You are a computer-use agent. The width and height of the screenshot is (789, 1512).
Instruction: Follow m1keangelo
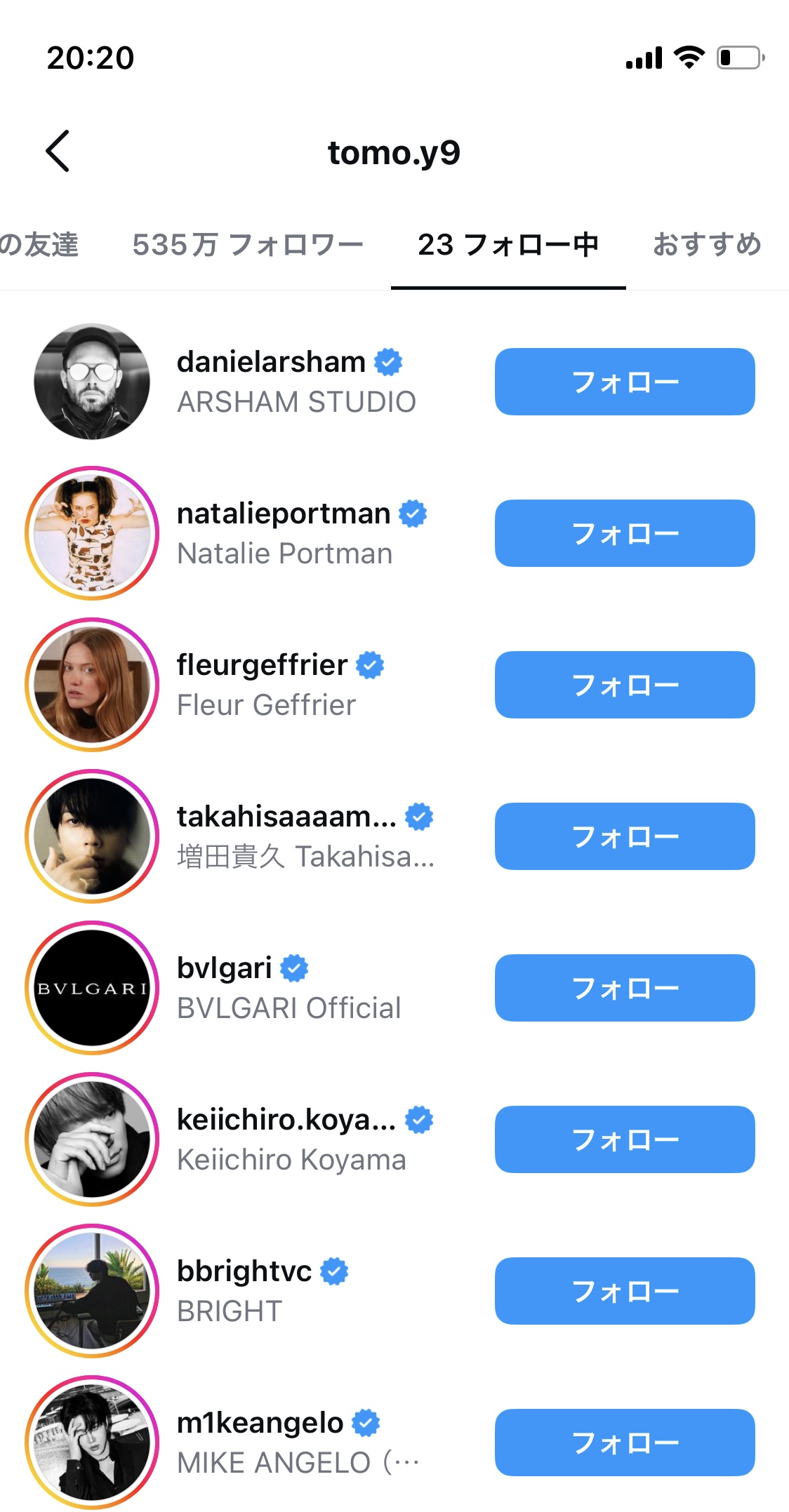pyautogui.click(x=624, y=1443)
